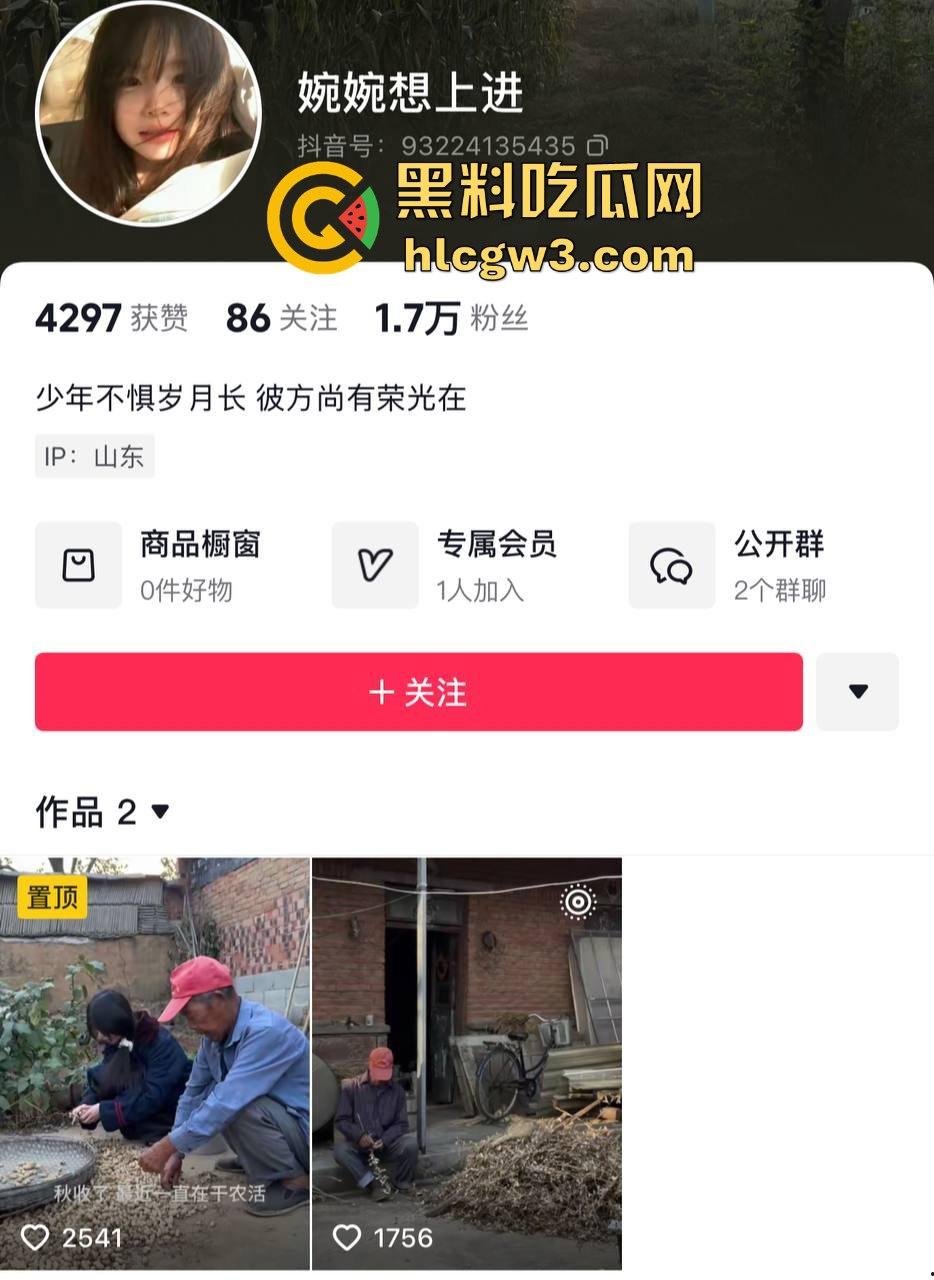Viewport: 934px width, 1280px height.
Task: Follow this user with the 关注 button
Action: pyautogui.click(x=418, y=692)
